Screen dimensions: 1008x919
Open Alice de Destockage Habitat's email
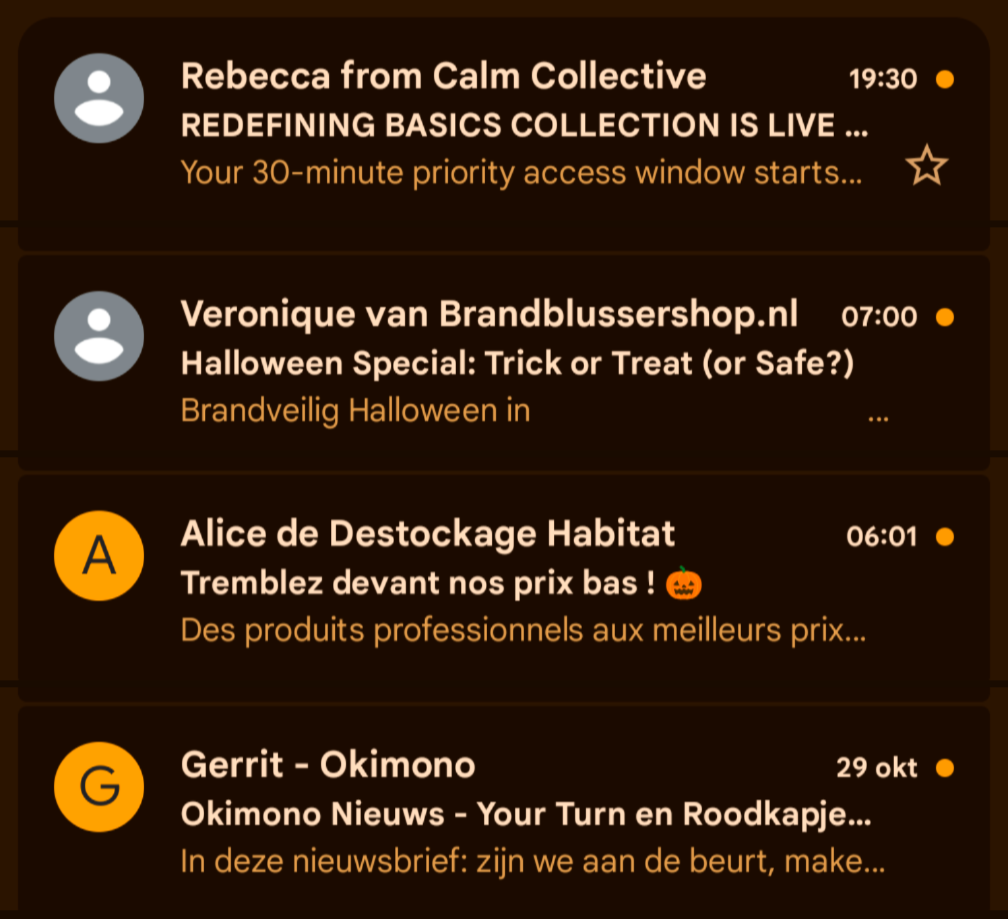(x=520, y=583)
